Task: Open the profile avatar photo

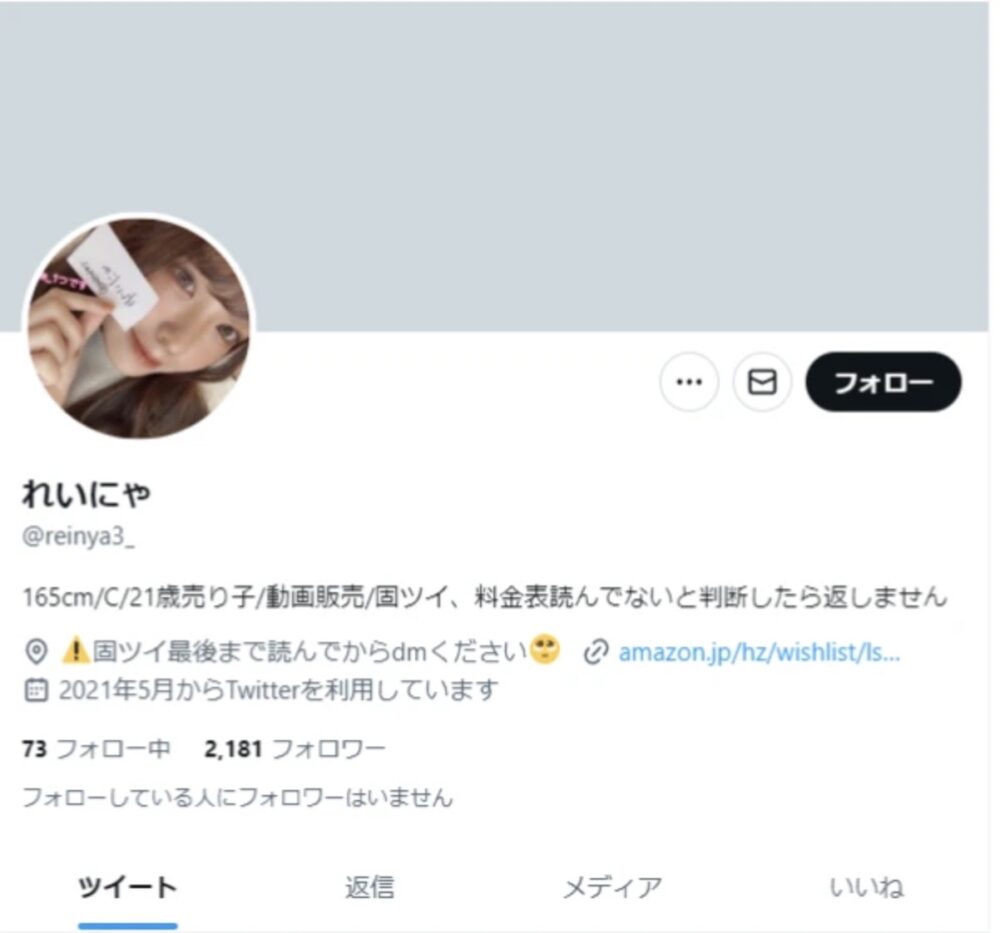Action: coord(139,329)
